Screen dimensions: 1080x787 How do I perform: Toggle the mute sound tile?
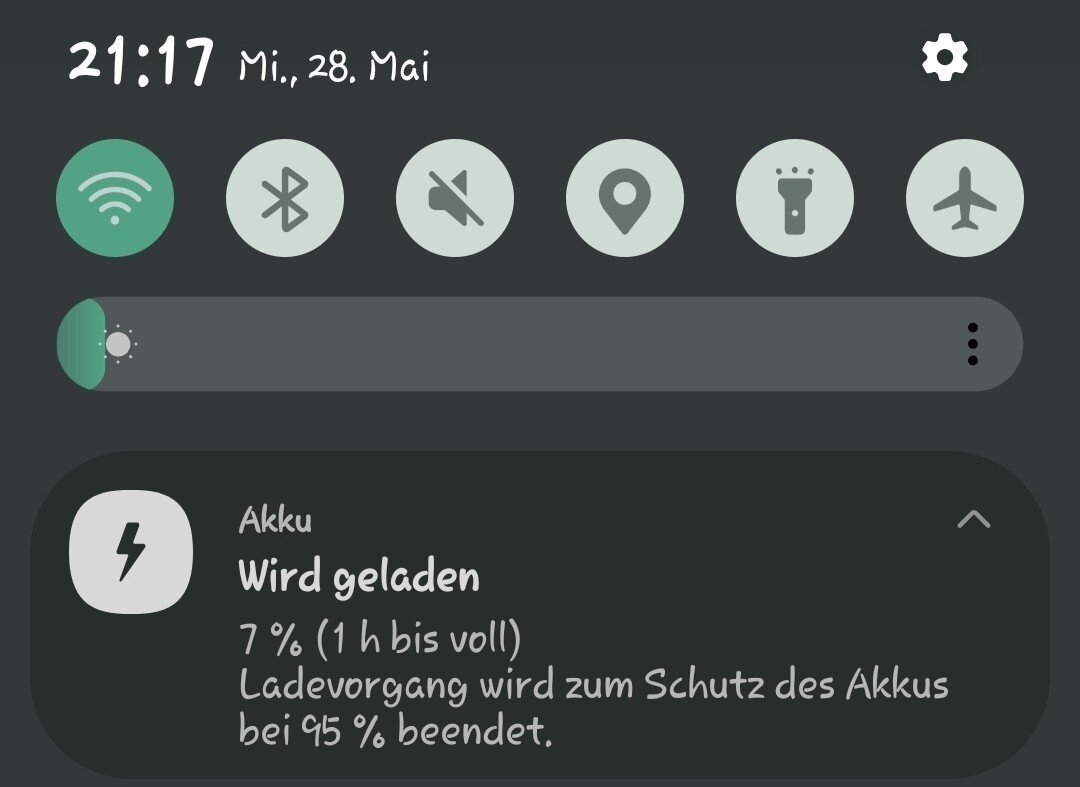tap(455, 198)
